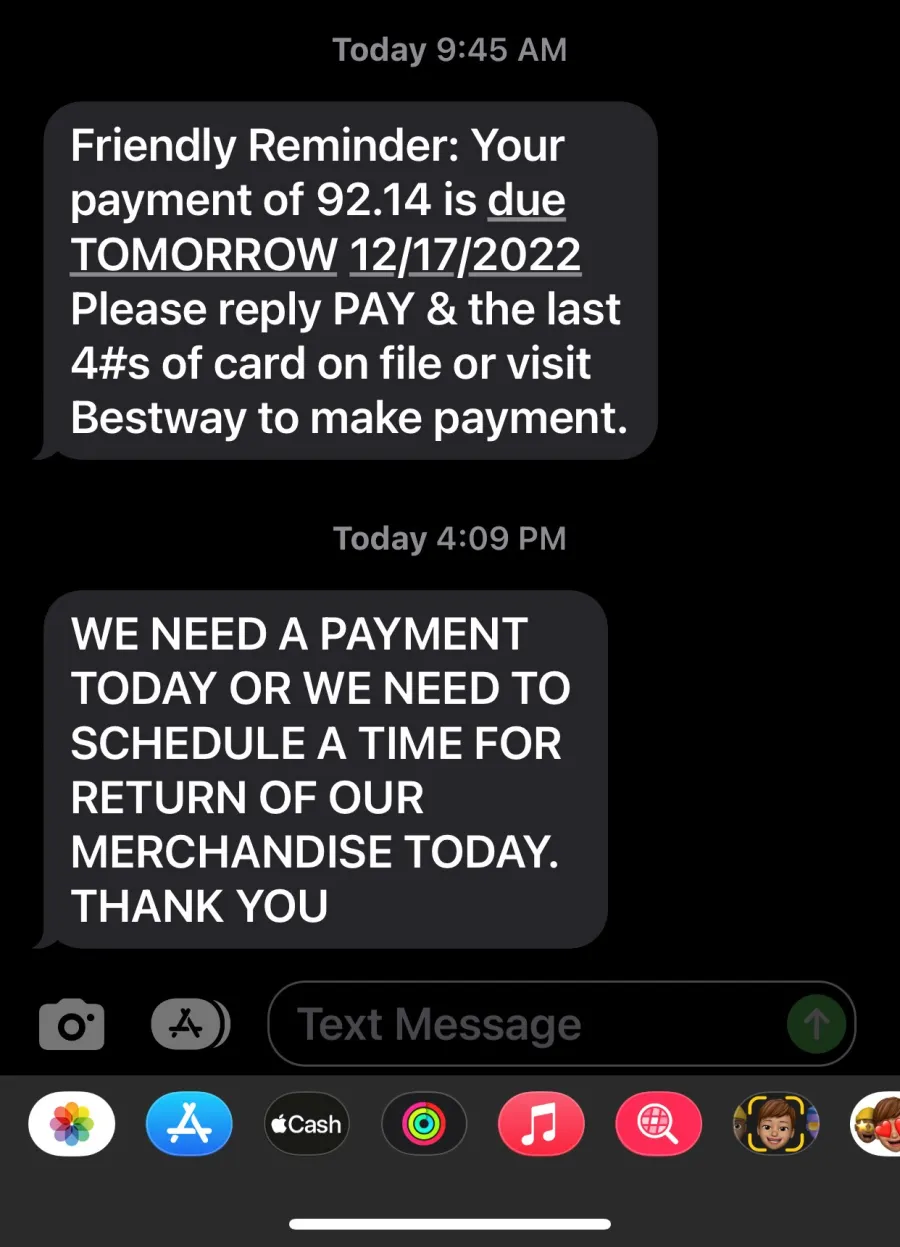Open the Photos app in the drawer
This screenshot has height=1247, width=900.
tap(72, 1124)
